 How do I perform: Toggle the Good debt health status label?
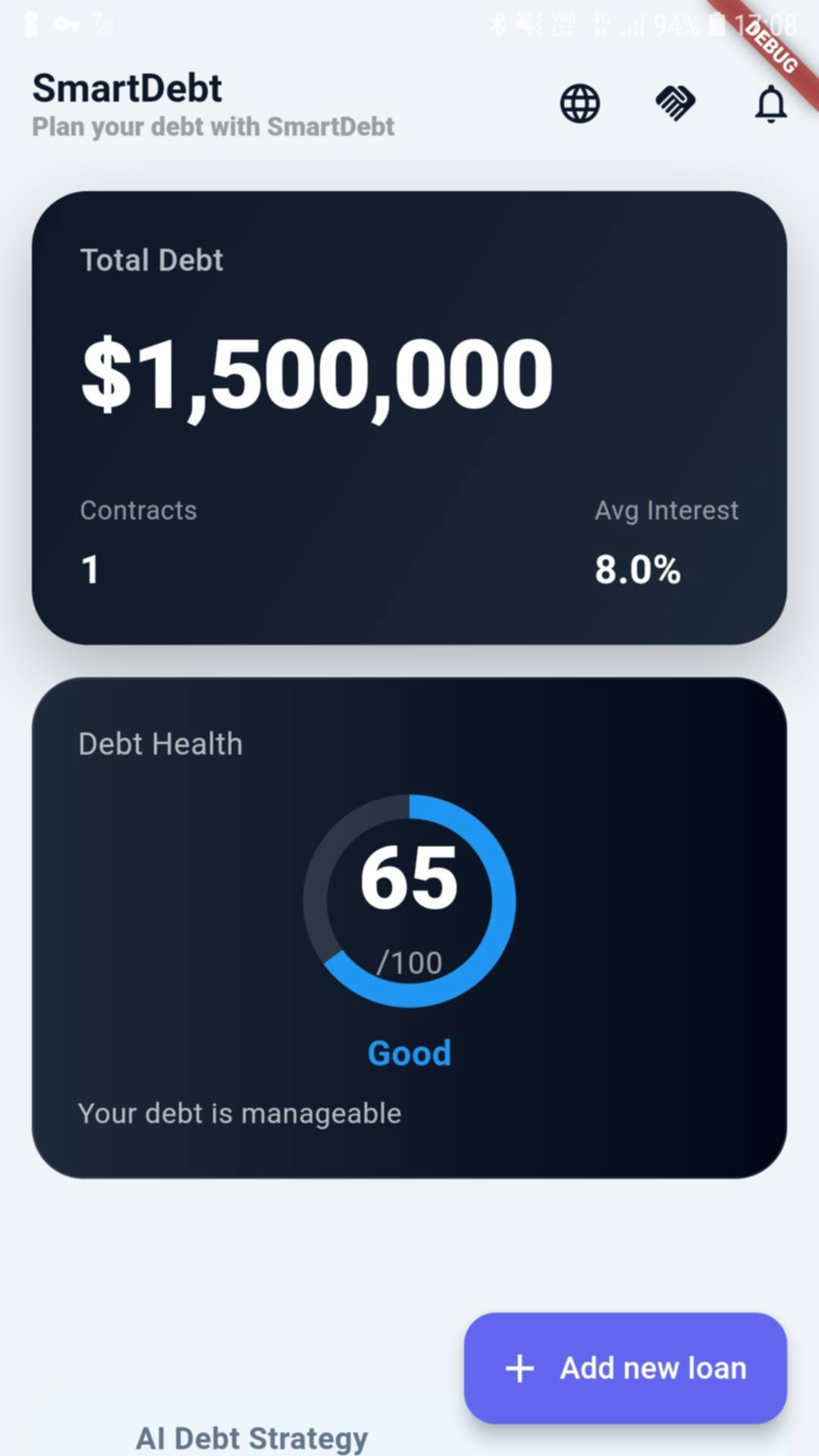click(409, 1053)
